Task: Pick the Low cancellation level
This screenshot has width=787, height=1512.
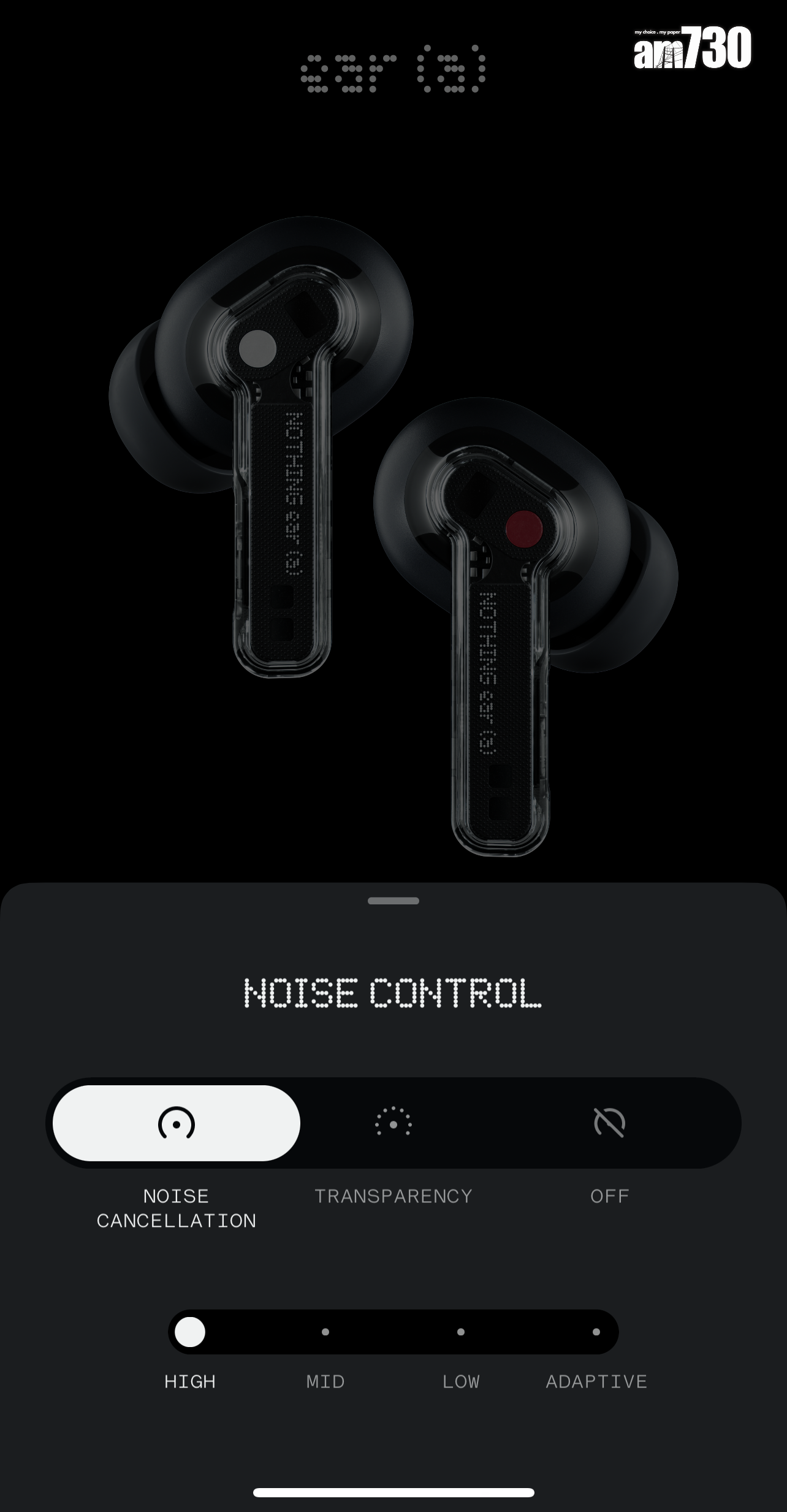Action: coord(461,1332)
